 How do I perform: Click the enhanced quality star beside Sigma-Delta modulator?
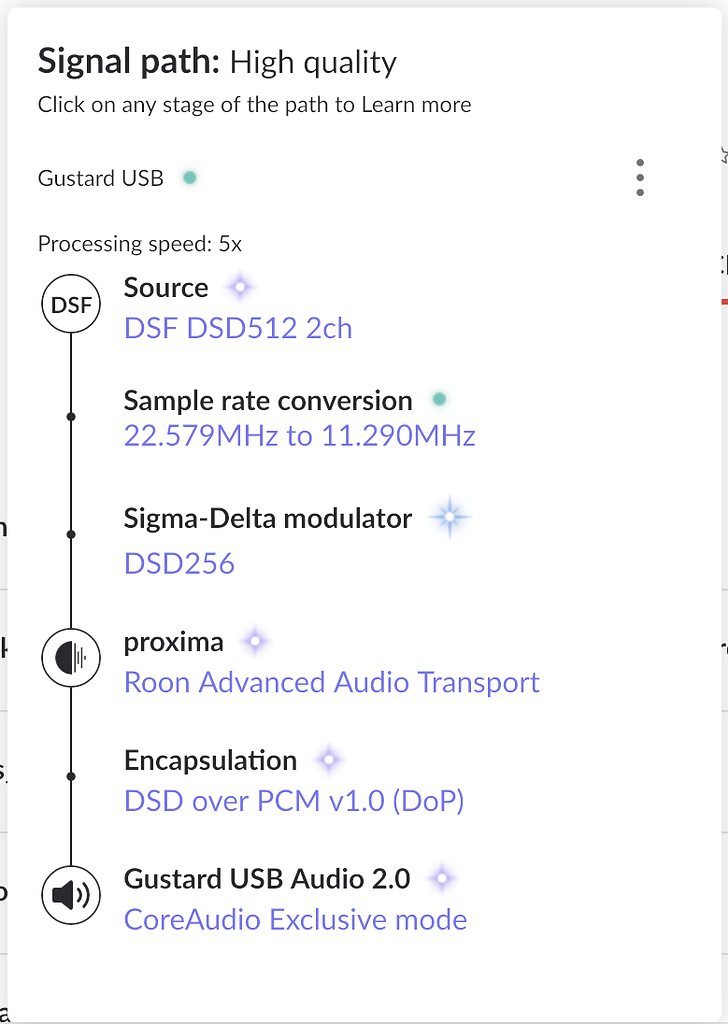point(449,517)
